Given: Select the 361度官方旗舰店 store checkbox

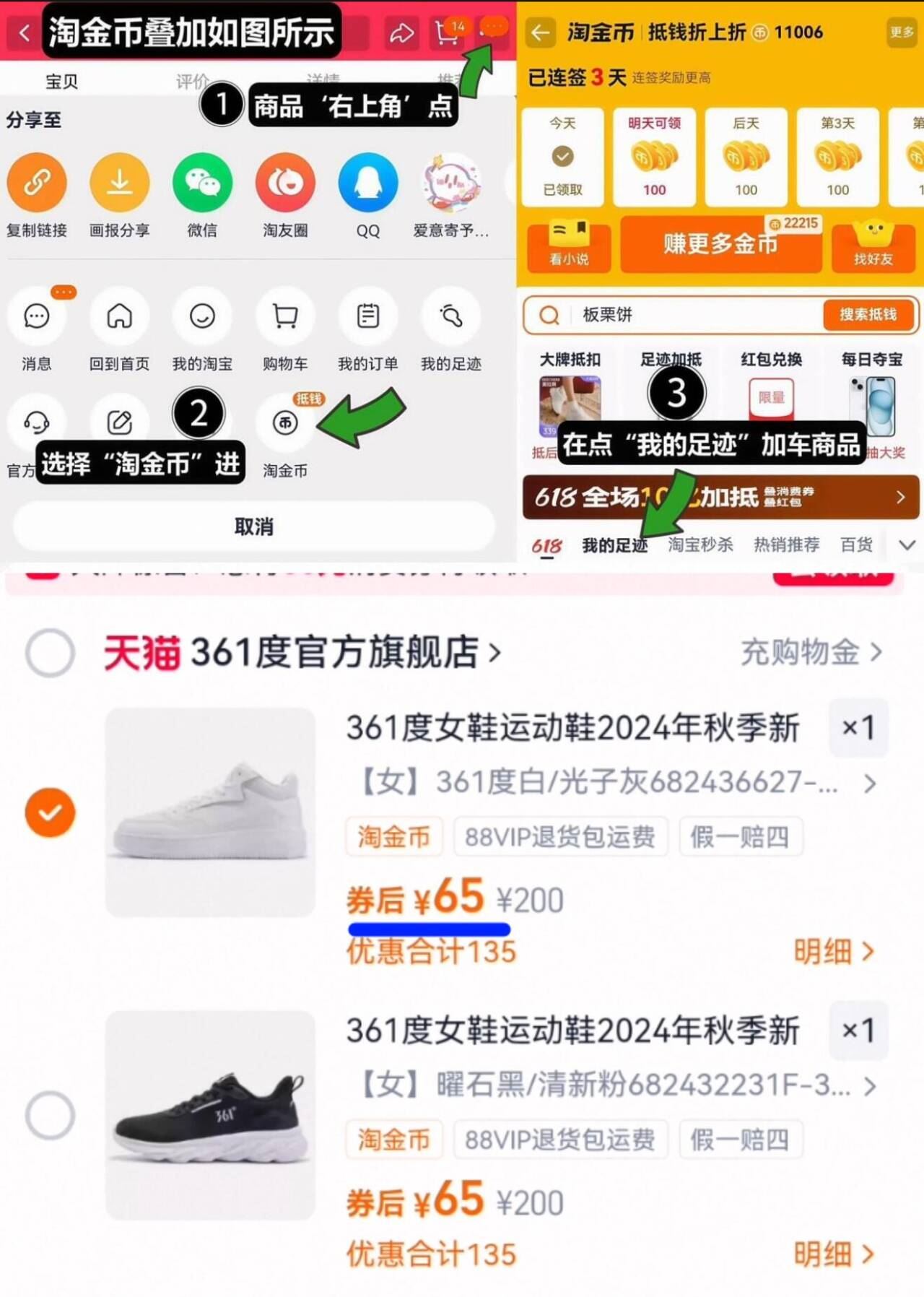Looking at the screenshot, I should 48,652.
